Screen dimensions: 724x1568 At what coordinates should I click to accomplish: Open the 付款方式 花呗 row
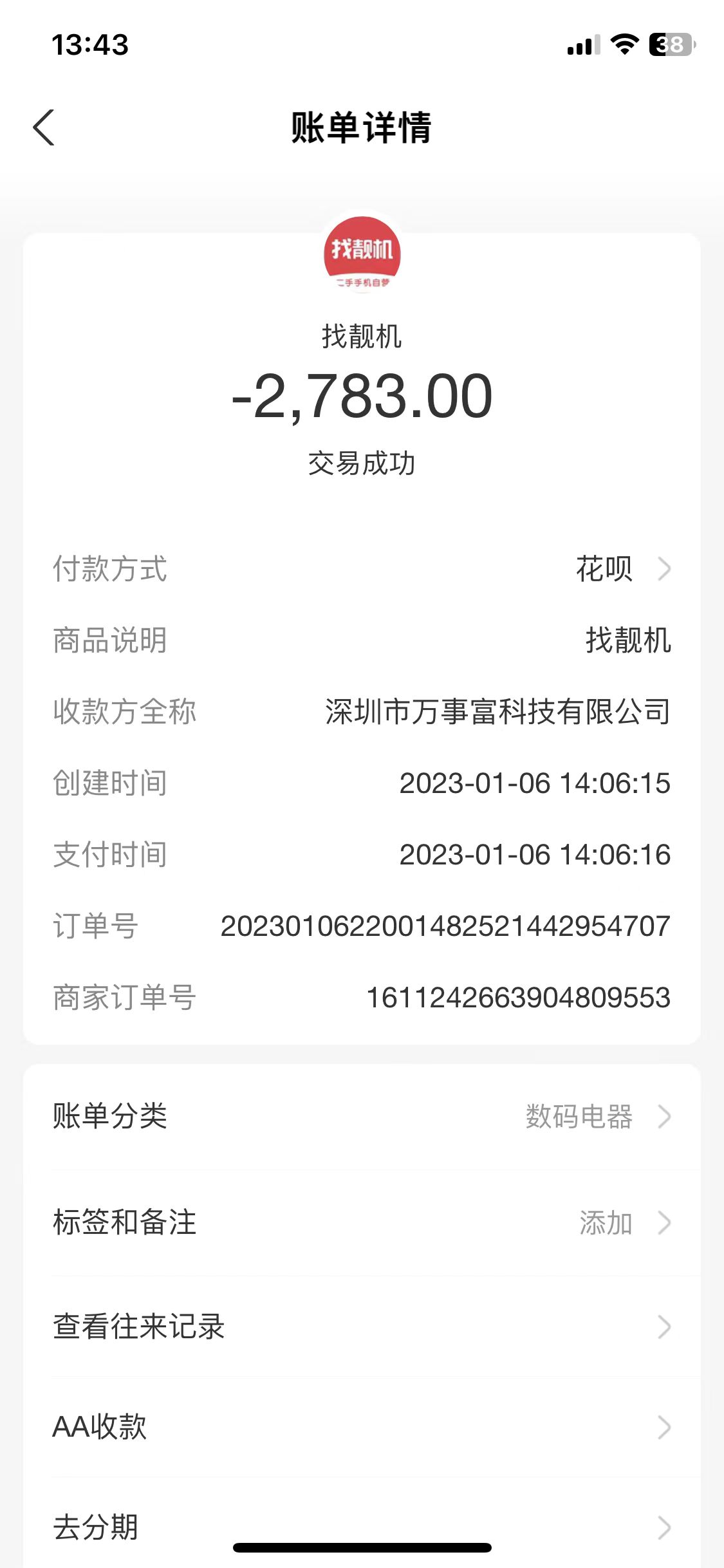(362, 569)
